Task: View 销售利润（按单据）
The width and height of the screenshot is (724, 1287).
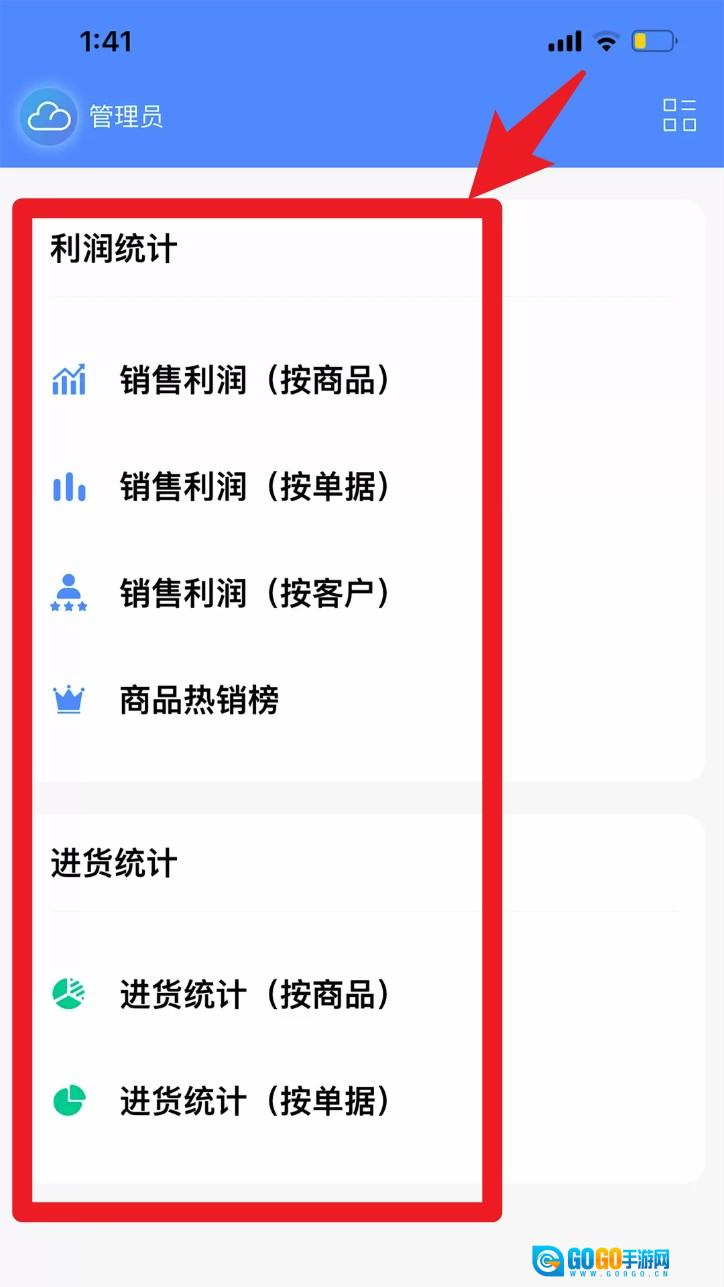Action: [x=254, y=487]
